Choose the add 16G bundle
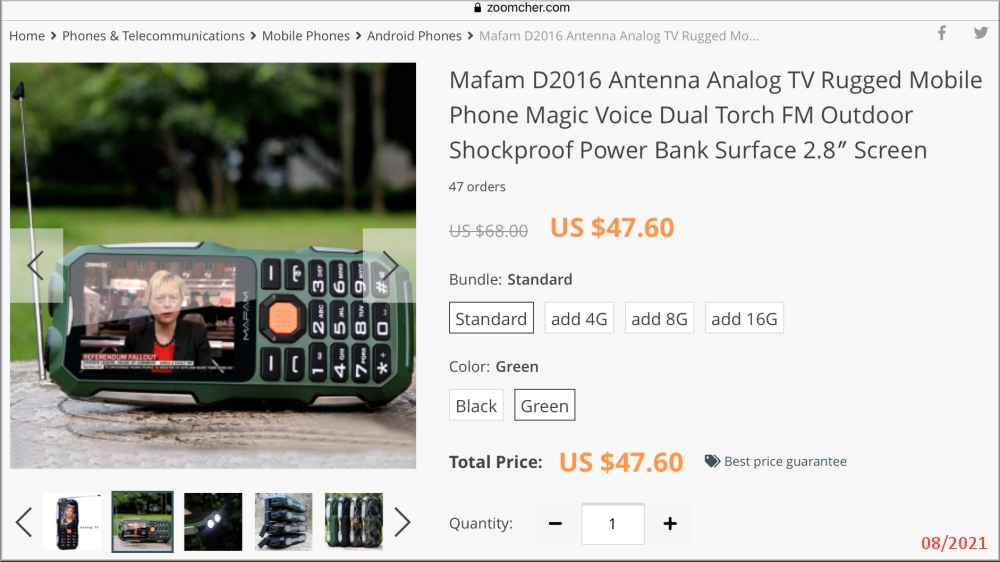 point(744,318)
